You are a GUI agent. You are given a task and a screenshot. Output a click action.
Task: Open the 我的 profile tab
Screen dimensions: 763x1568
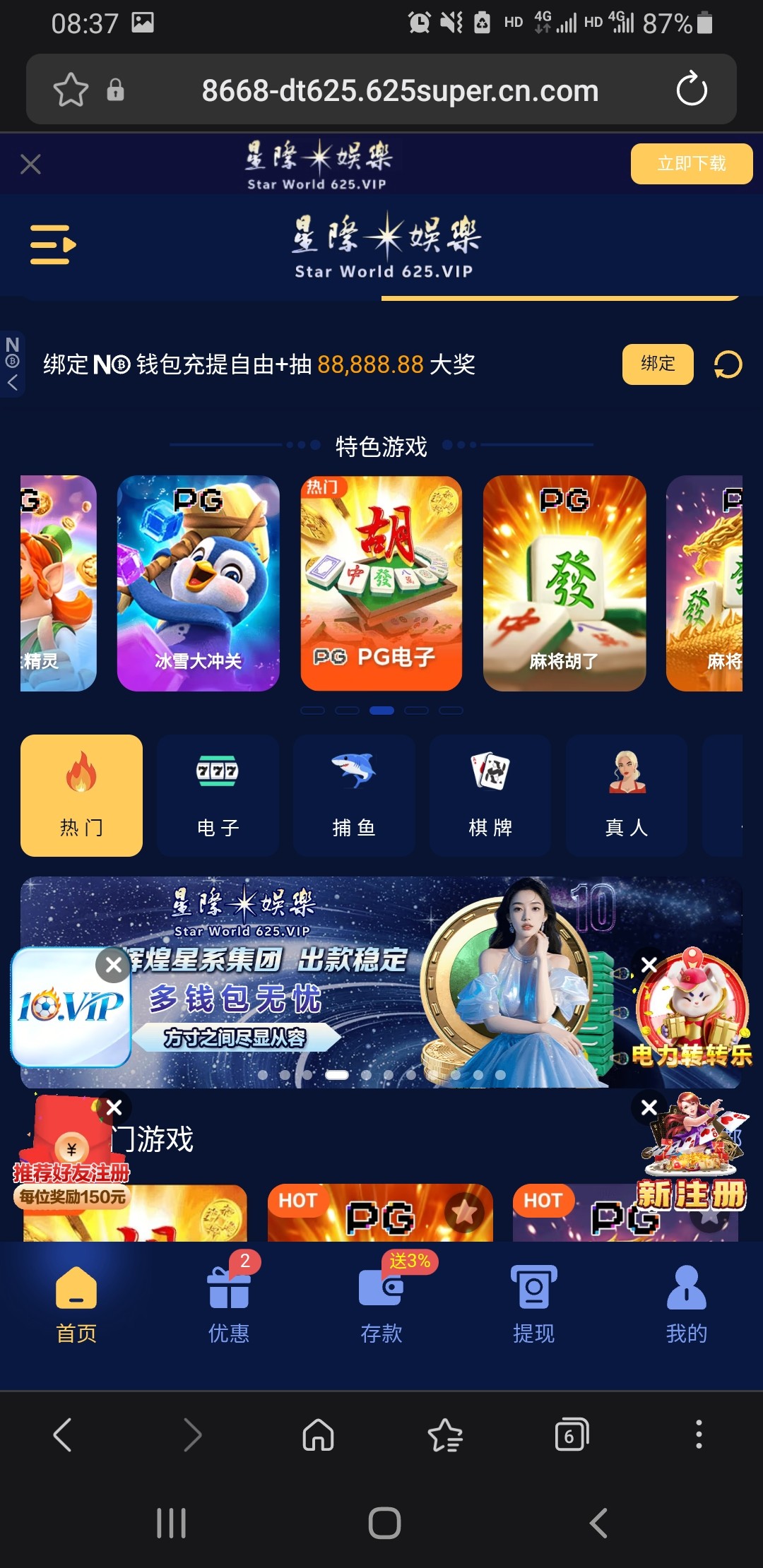point(686,1305)
